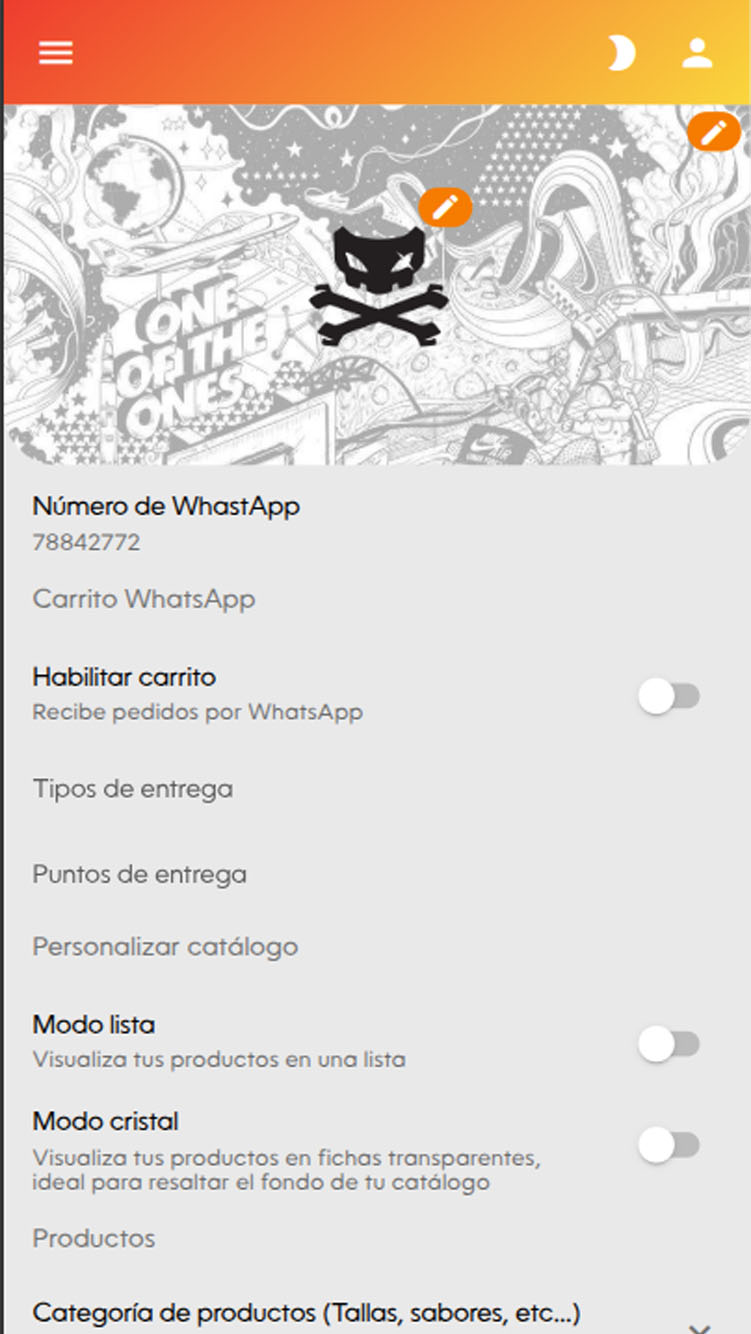Open Tipos de entrega
Screen dimensions: 751x1334
click(133, 789)
